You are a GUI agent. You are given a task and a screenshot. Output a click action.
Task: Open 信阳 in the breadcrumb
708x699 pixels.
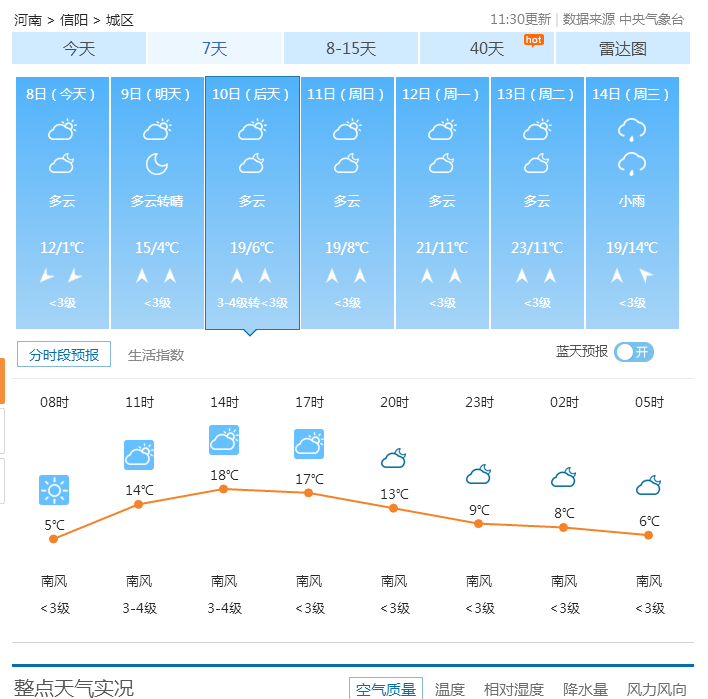pos(74,20)
